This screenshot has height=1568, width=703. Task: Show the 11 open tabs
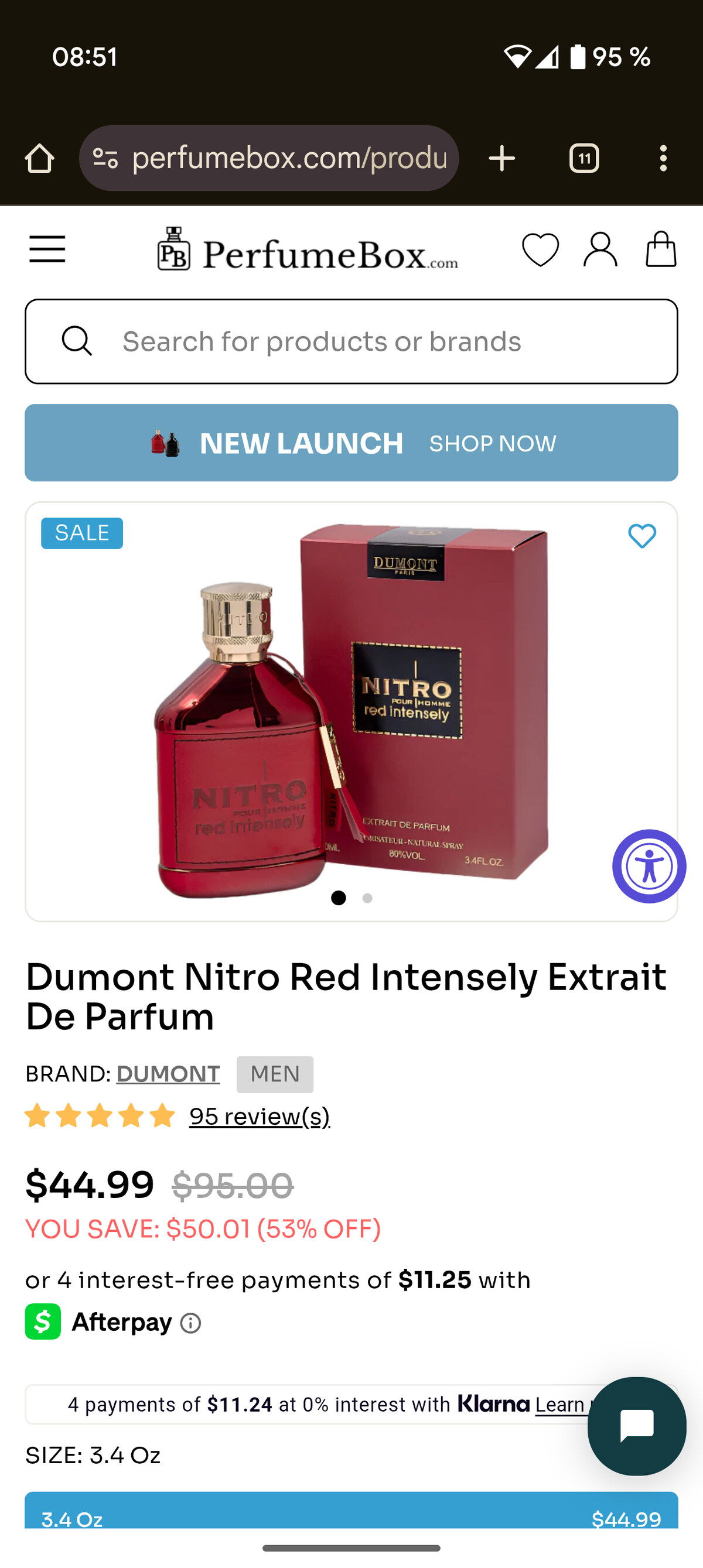584,158
